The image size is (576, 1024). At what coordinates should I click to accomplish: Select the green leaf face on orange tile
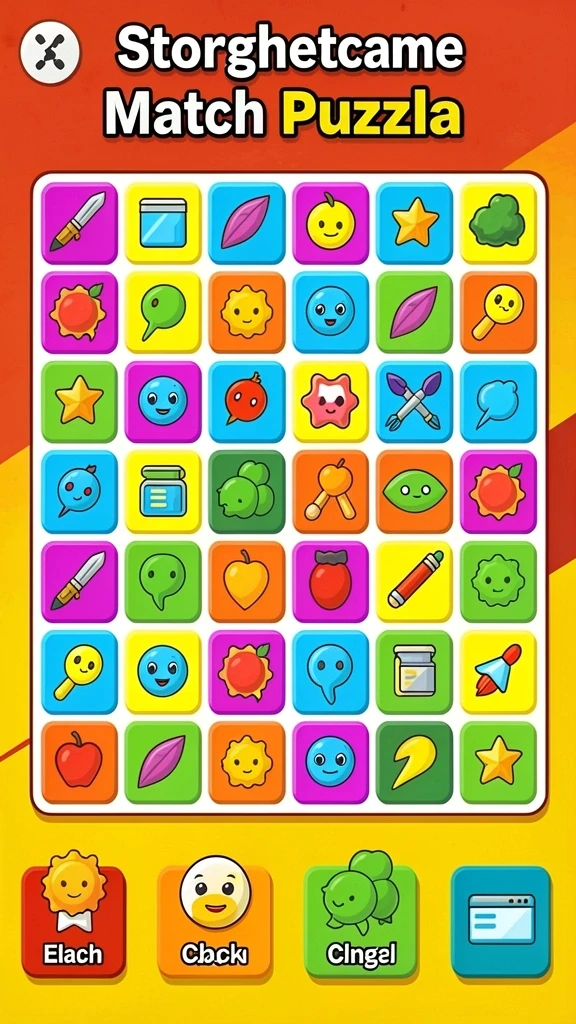click(x=414, y=491)
